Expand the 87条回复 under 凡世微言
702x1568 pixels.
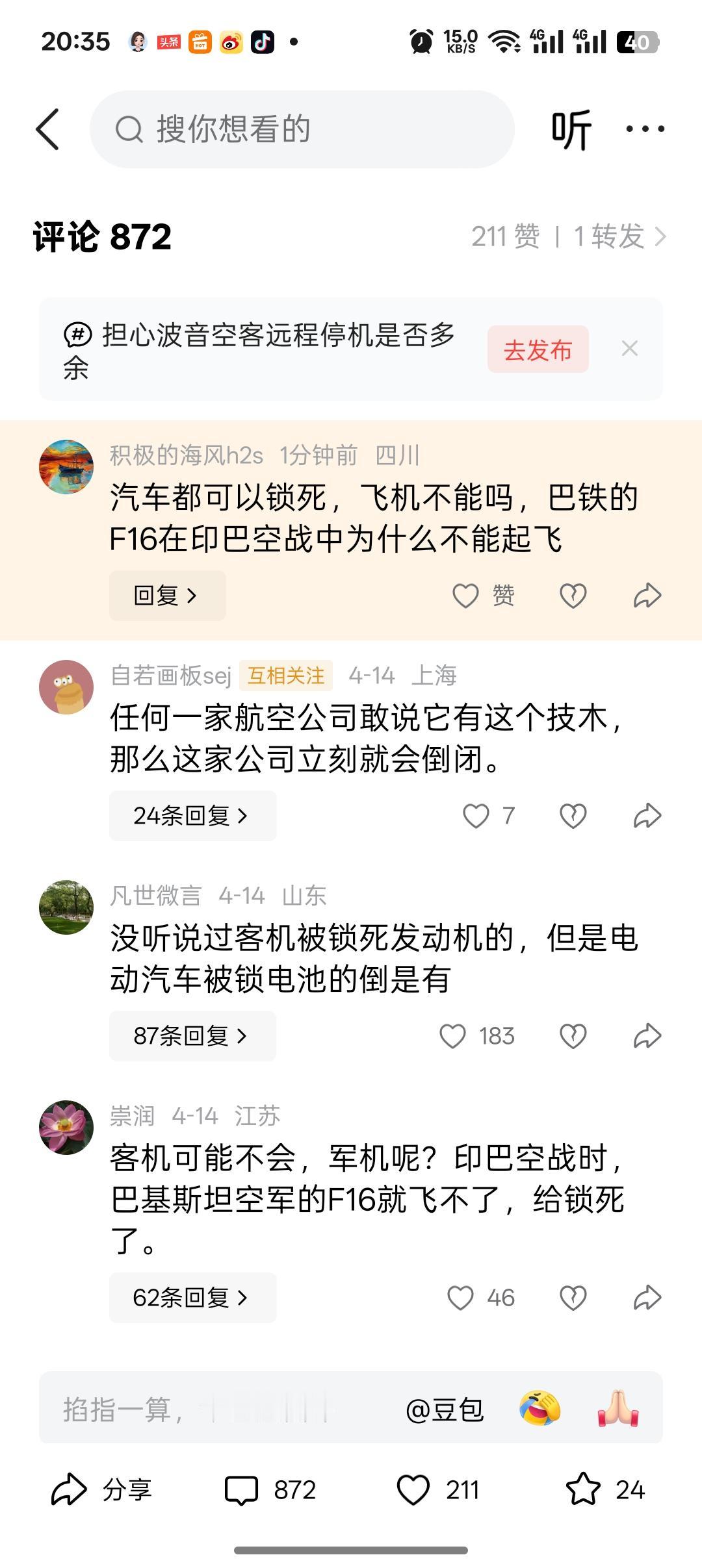tap(192, 1036)
